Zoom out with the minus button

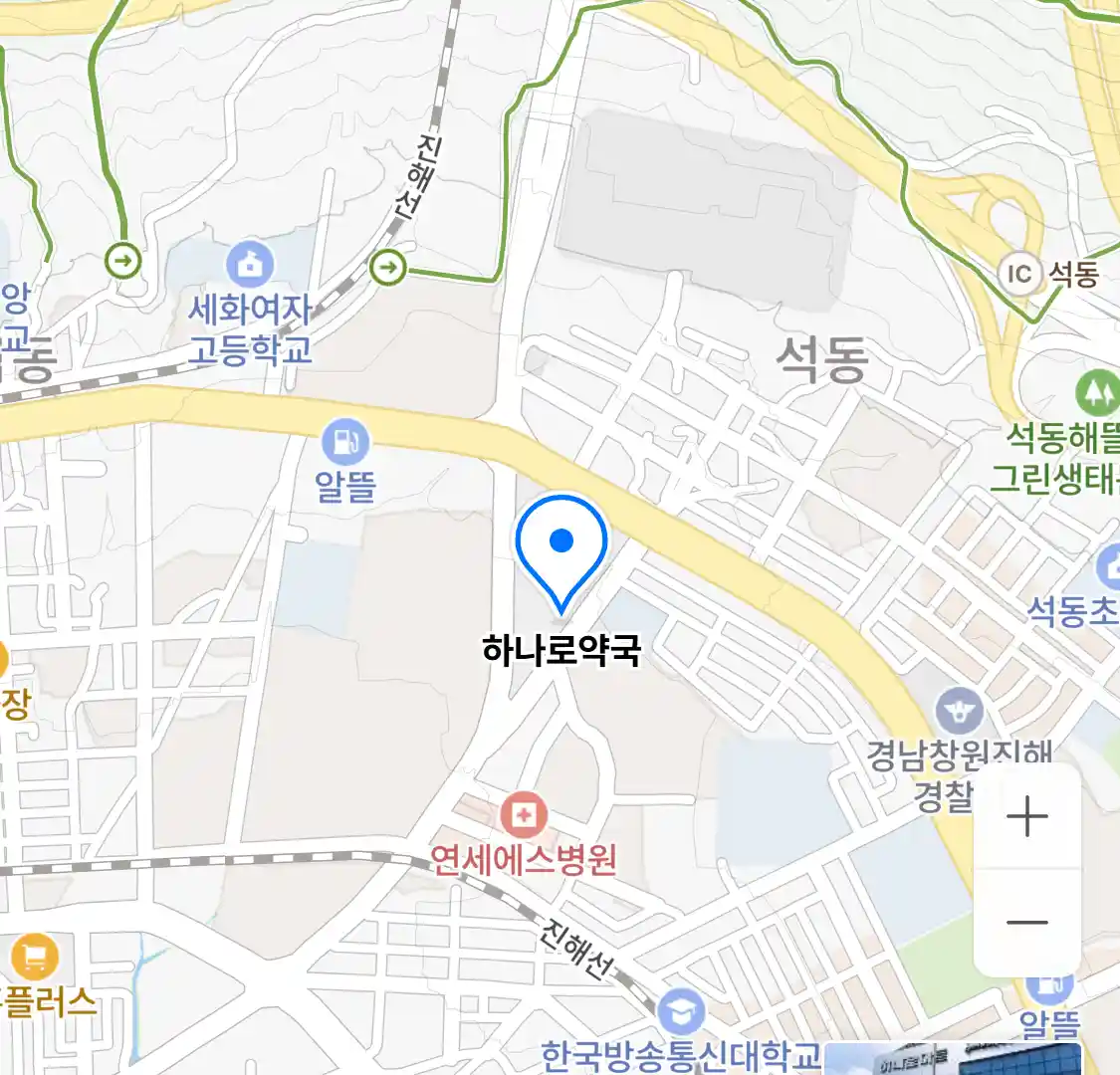pos(1026,923)
